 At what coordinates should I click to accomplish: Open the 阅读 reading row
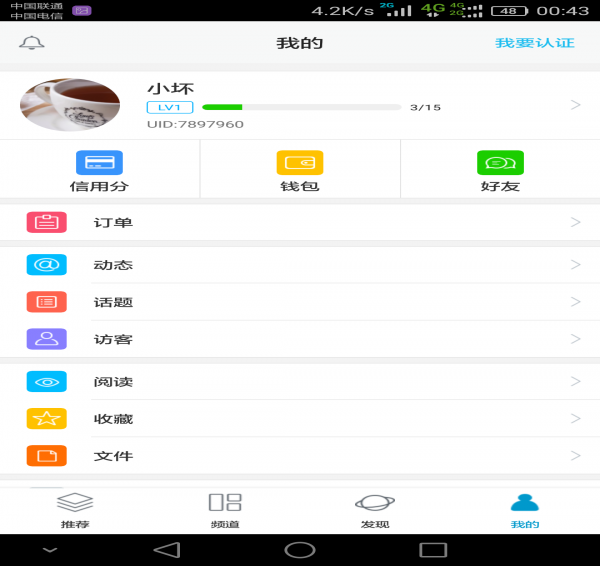pos(300,381)
